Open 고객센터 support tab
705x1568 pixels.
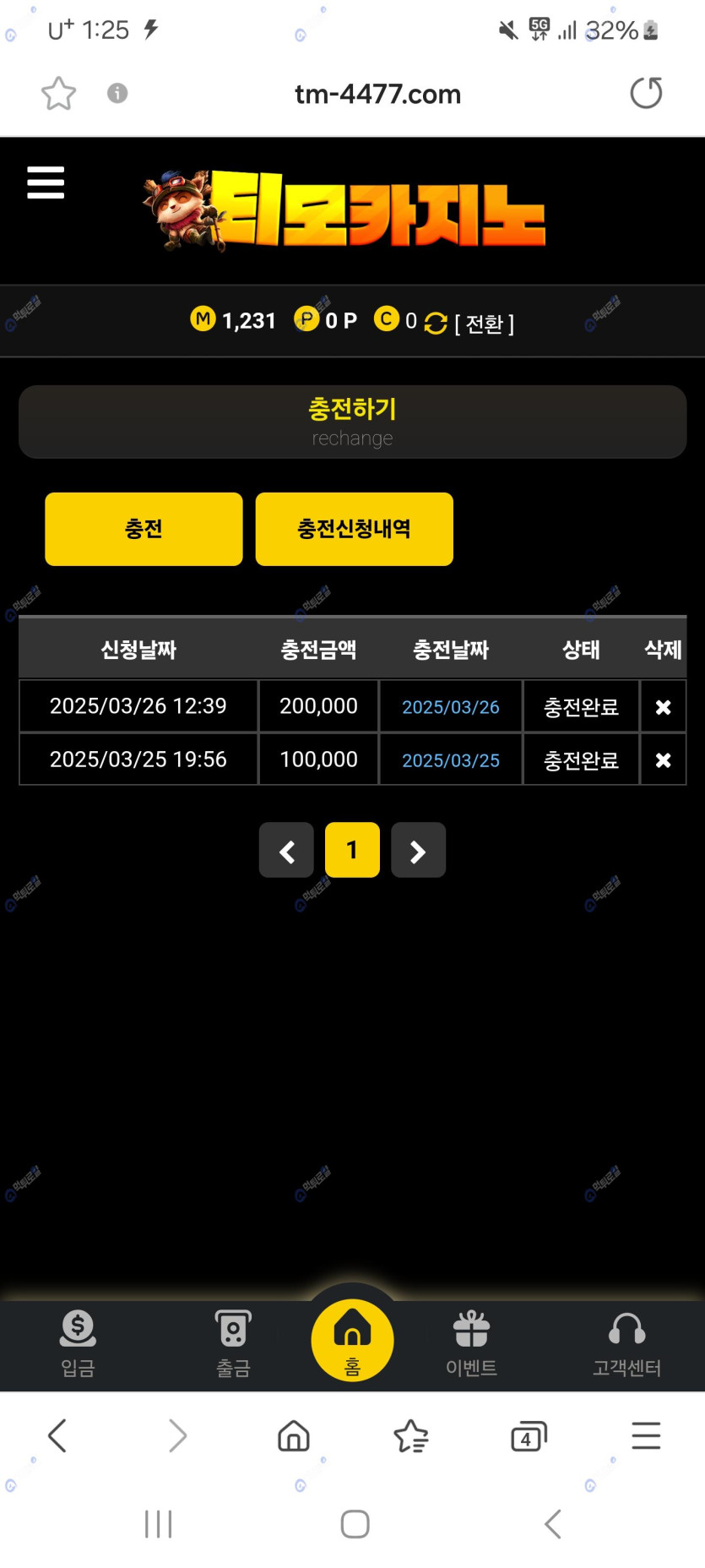click(x=626, y=1344)
